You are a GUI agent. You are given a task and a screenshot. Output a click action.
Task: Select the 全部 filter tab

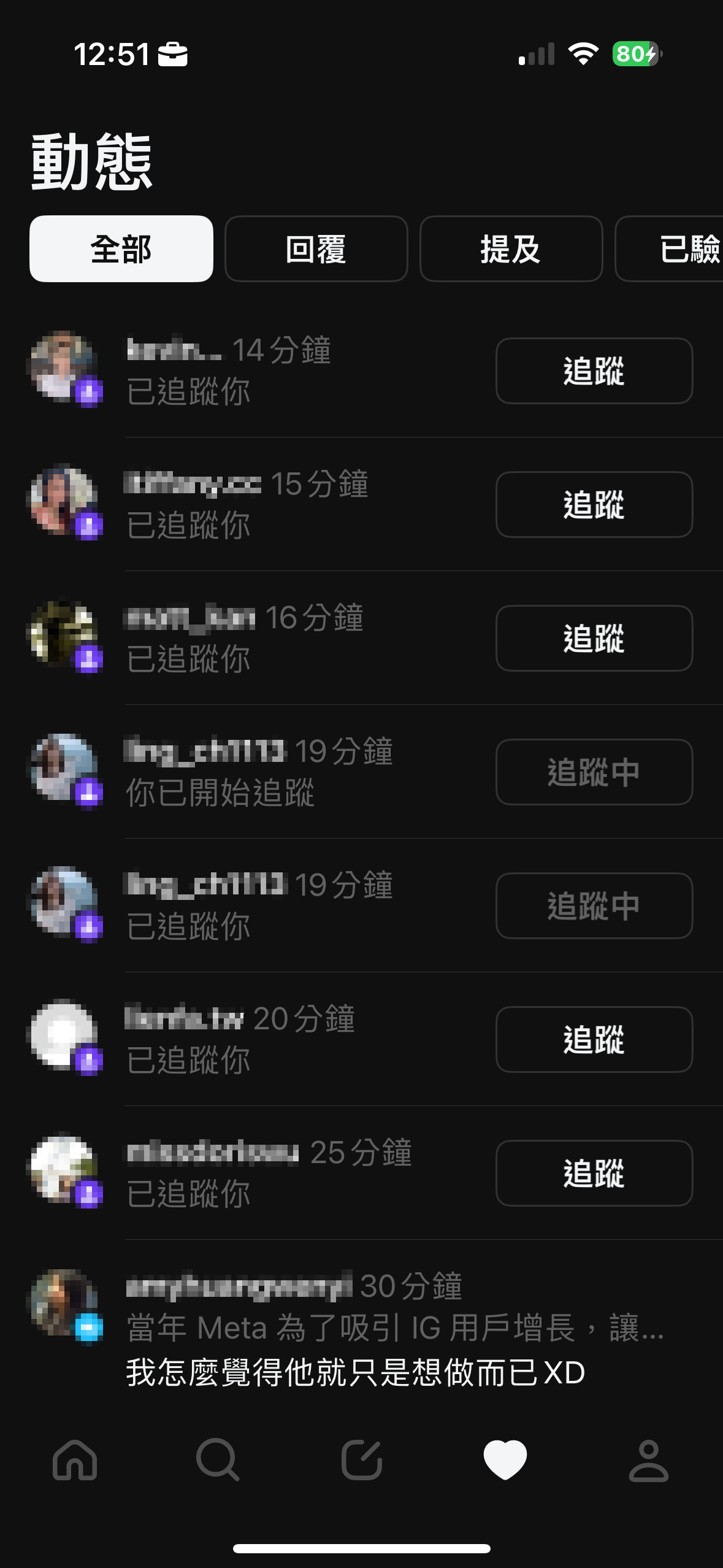(x=121, y=248)
